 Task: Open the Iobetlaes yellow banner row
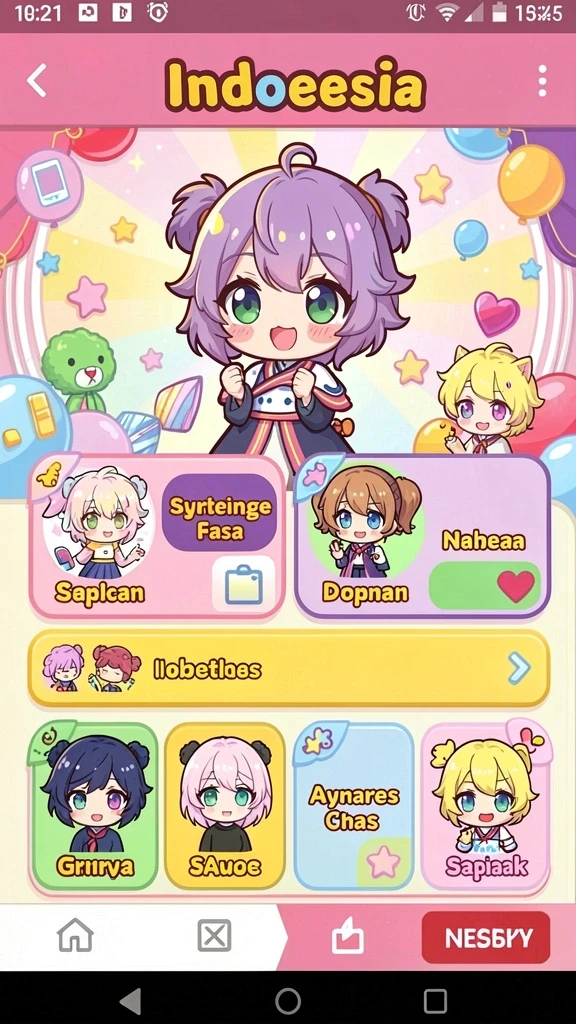pyautogui.click(x=289, y=669)
